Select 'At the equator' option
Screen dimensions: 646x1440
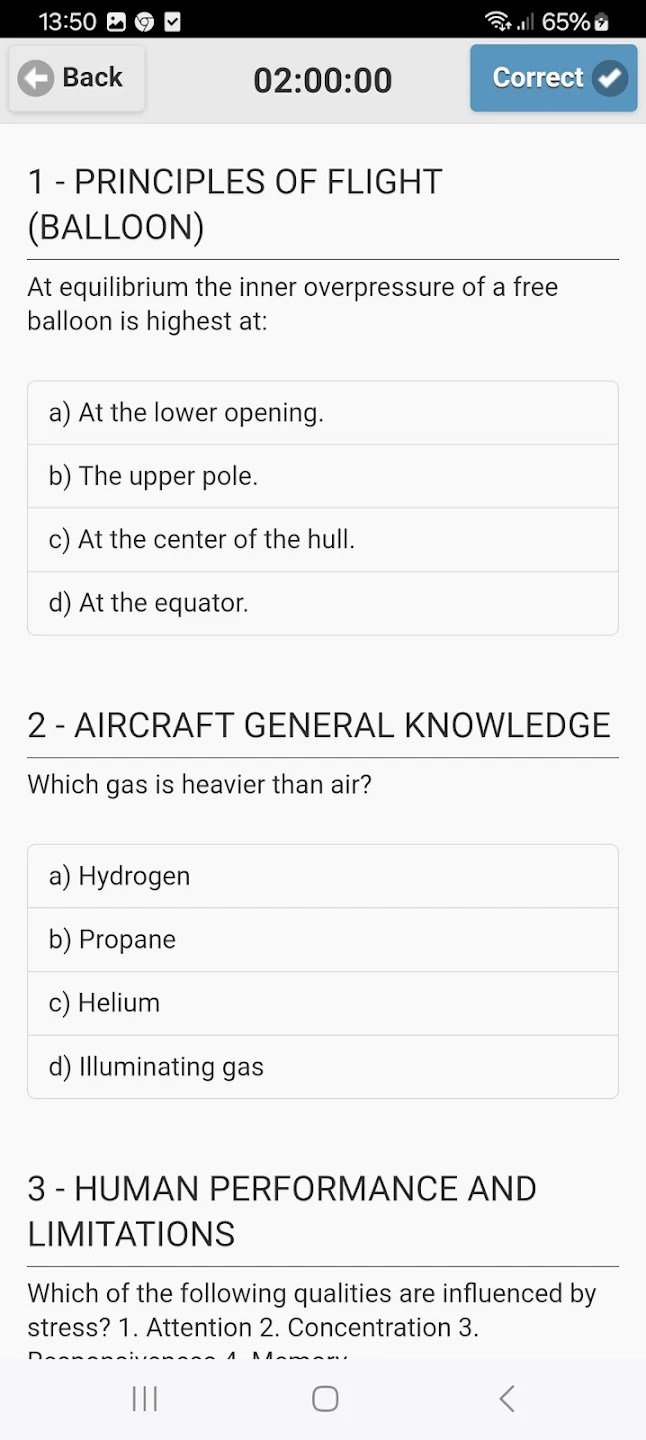tap(322, 603)
